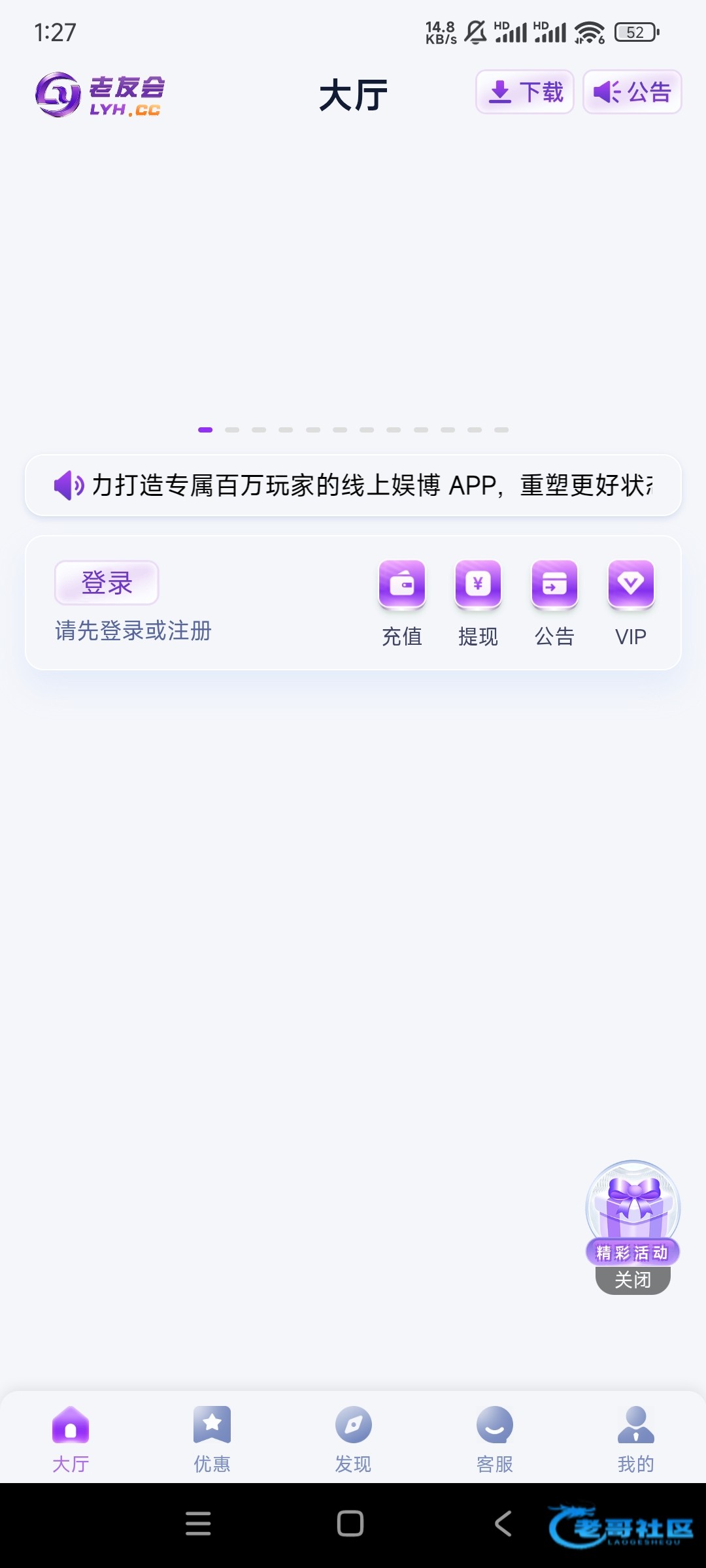Open 充值 recharge
Image resolution: width=706 pixels, height=1568 pixels.
click(x=401, y=602)
